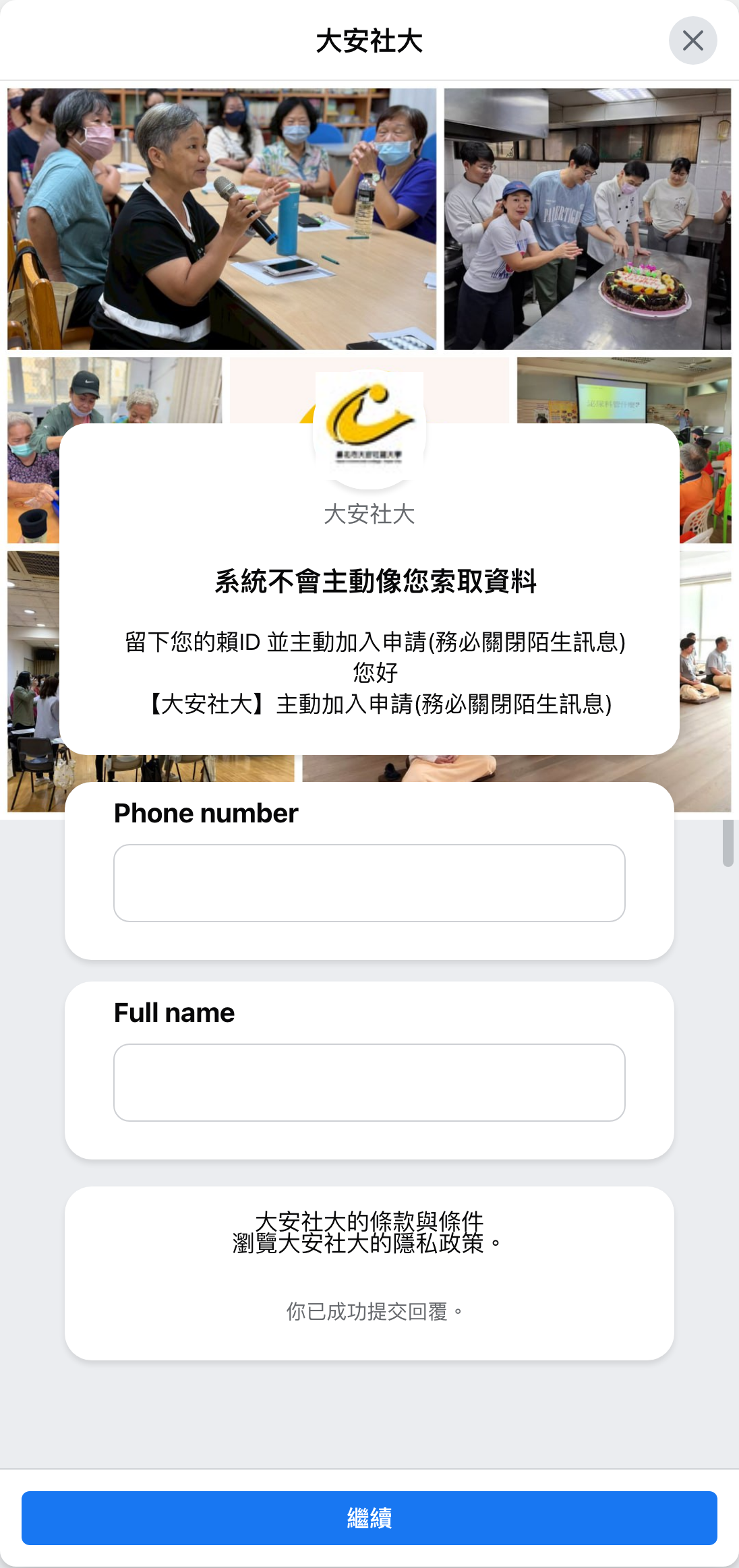Click the 繼續 button

pyautogui.click(x=369, y=1518)
